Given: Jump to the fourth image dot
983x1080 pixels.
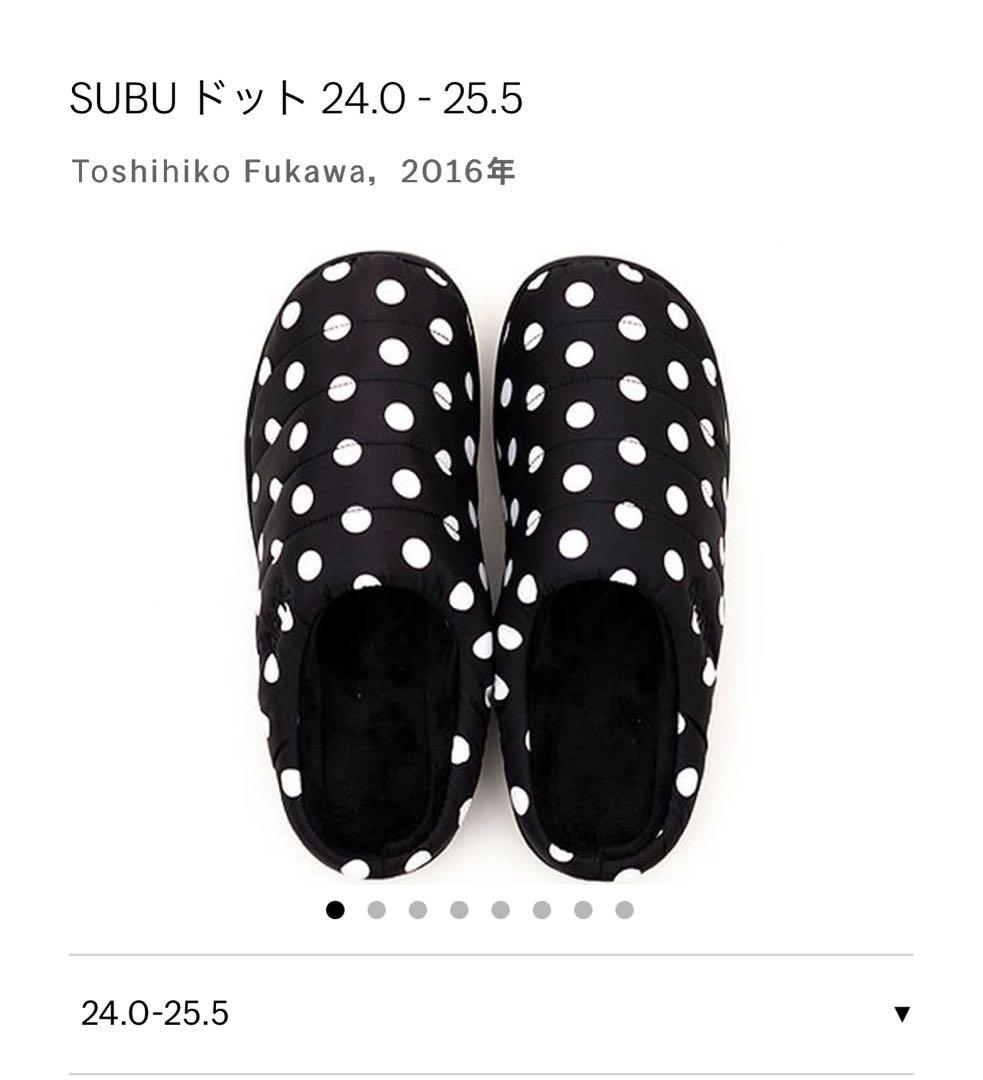Looking at the screenshot, I should point(459,910).
